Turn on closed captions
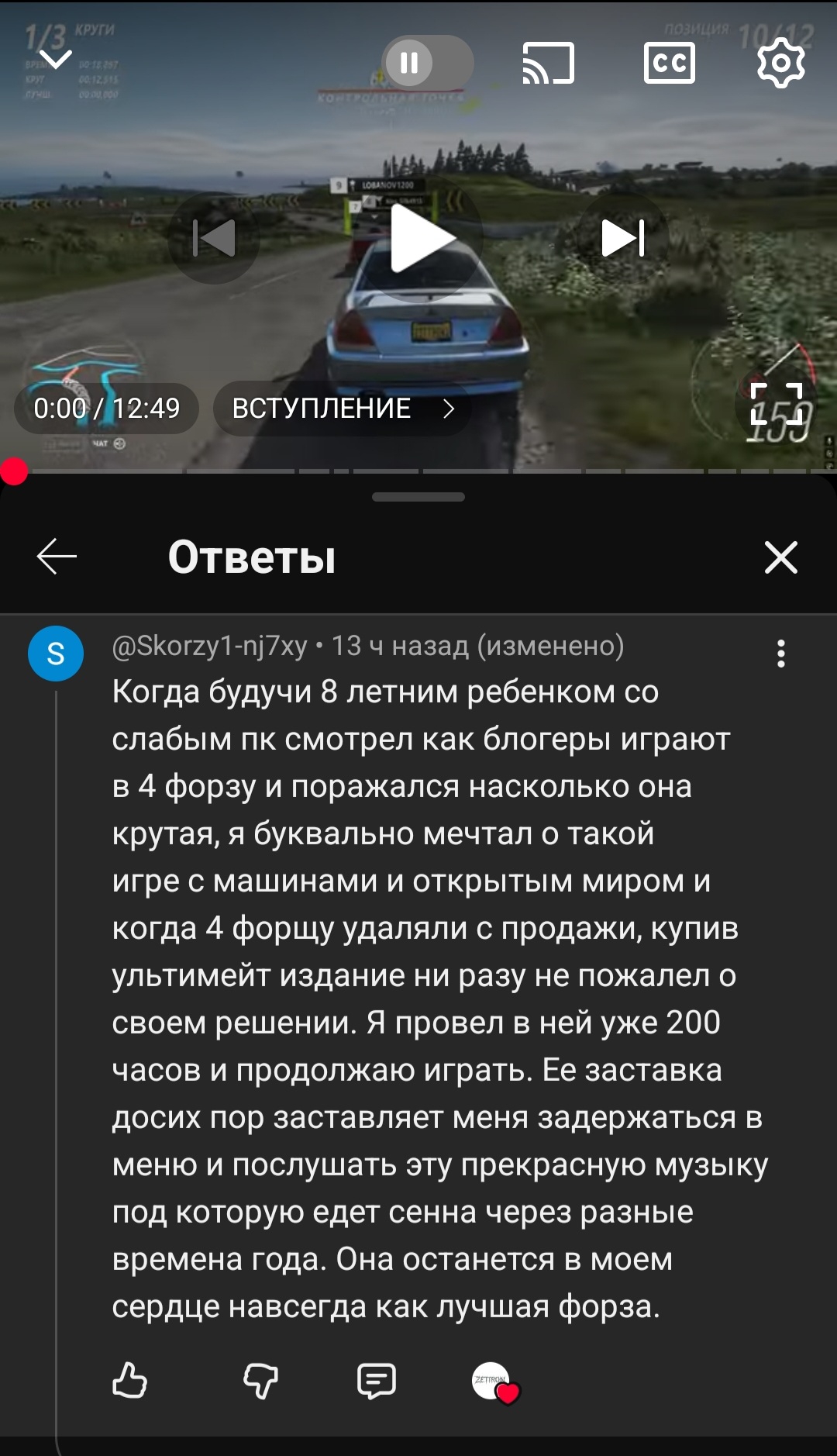 click(x=669, y=63)
